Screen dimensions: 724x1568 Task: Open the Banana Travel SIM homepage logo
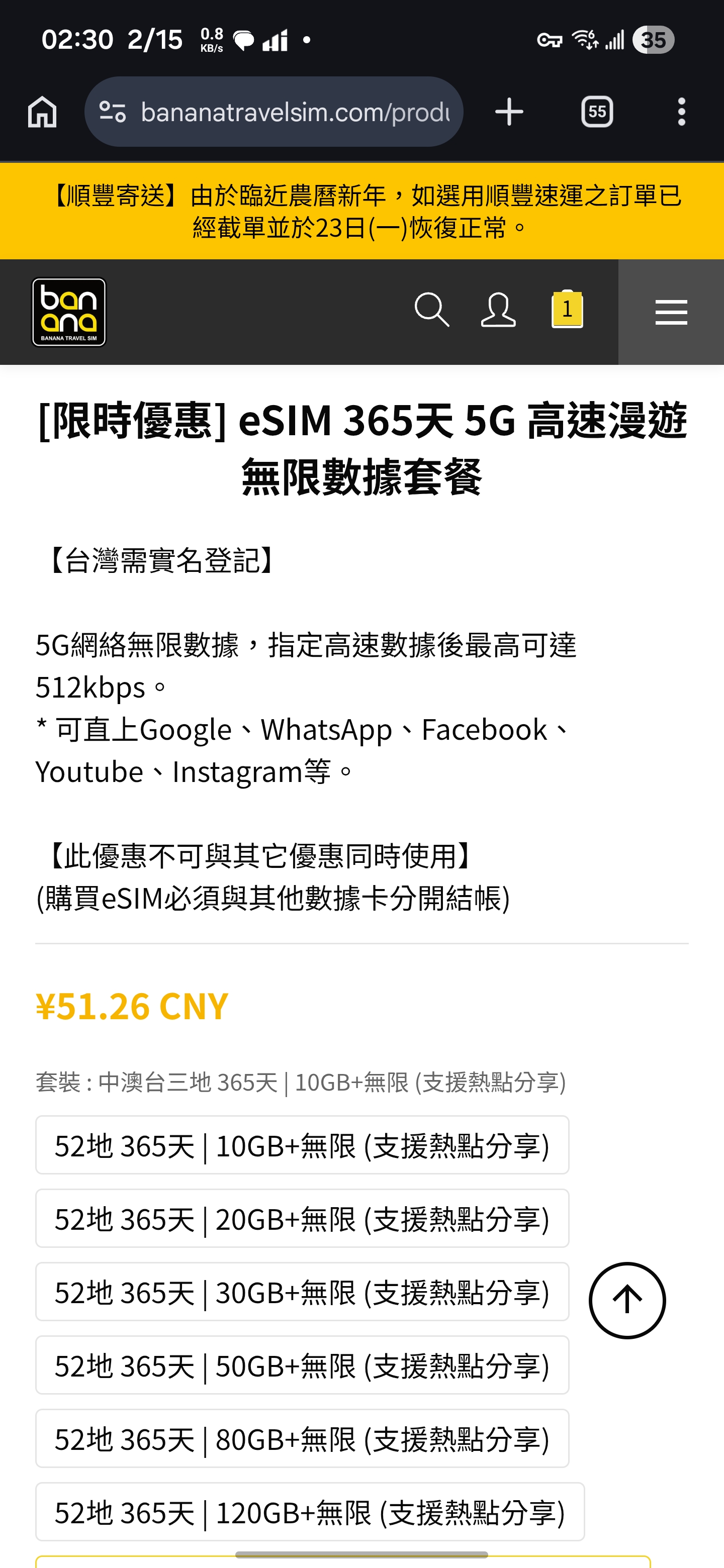click(69, 312)
